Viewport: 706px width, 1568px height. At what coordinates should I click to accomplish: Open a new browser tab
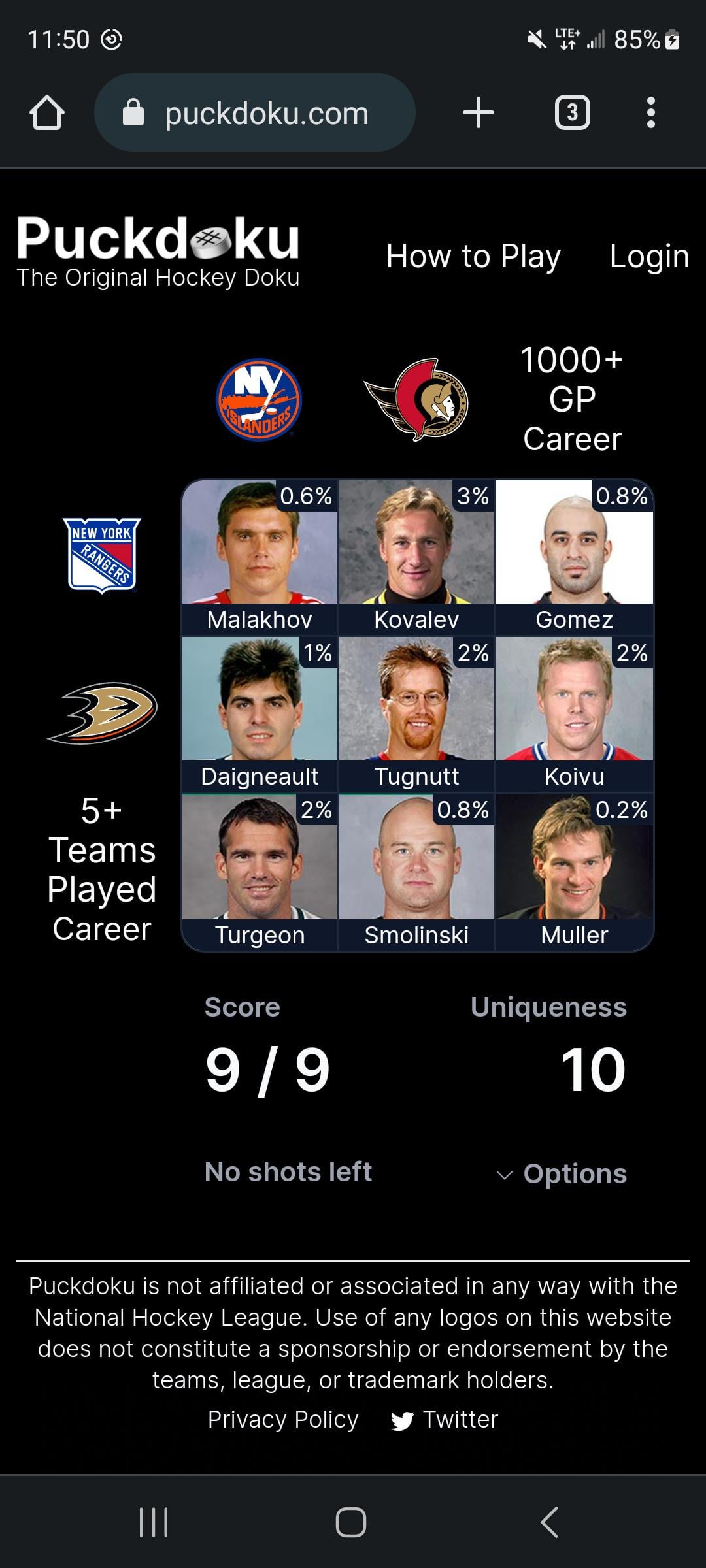coord(478,113)
